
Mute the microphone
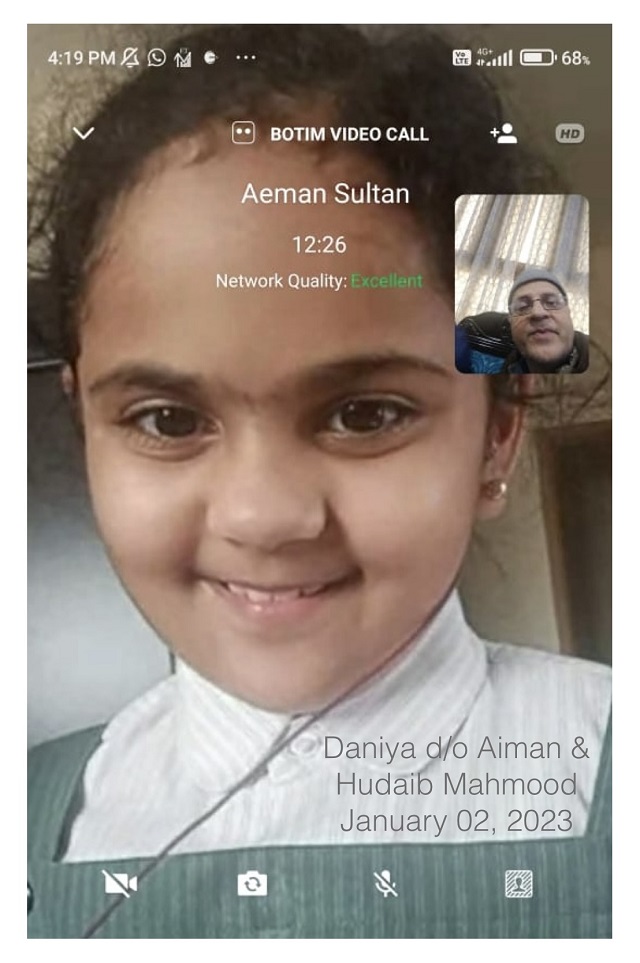[x=385, y=883]
